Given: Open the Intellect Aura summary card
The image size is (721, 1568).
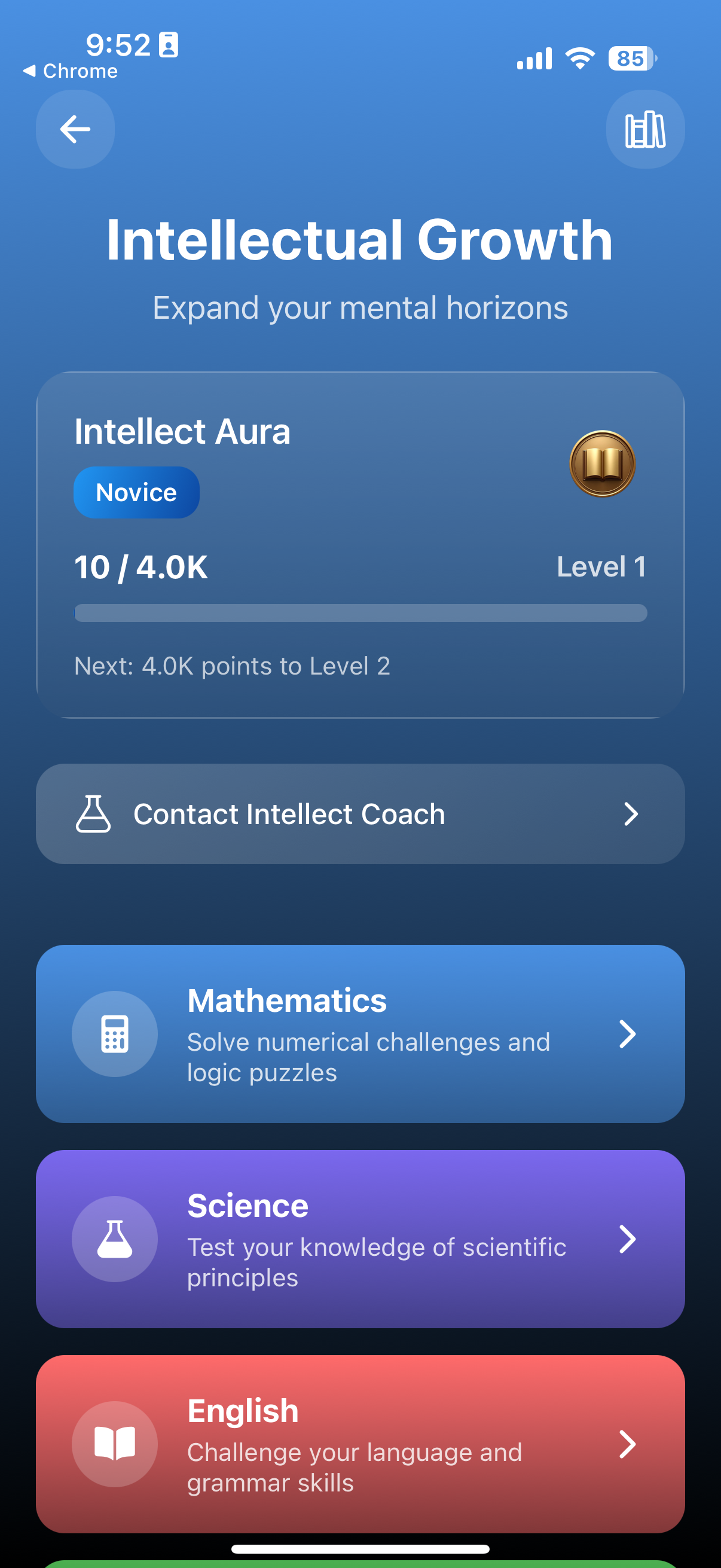Looking at the screenshot, I should coord(360,545).
